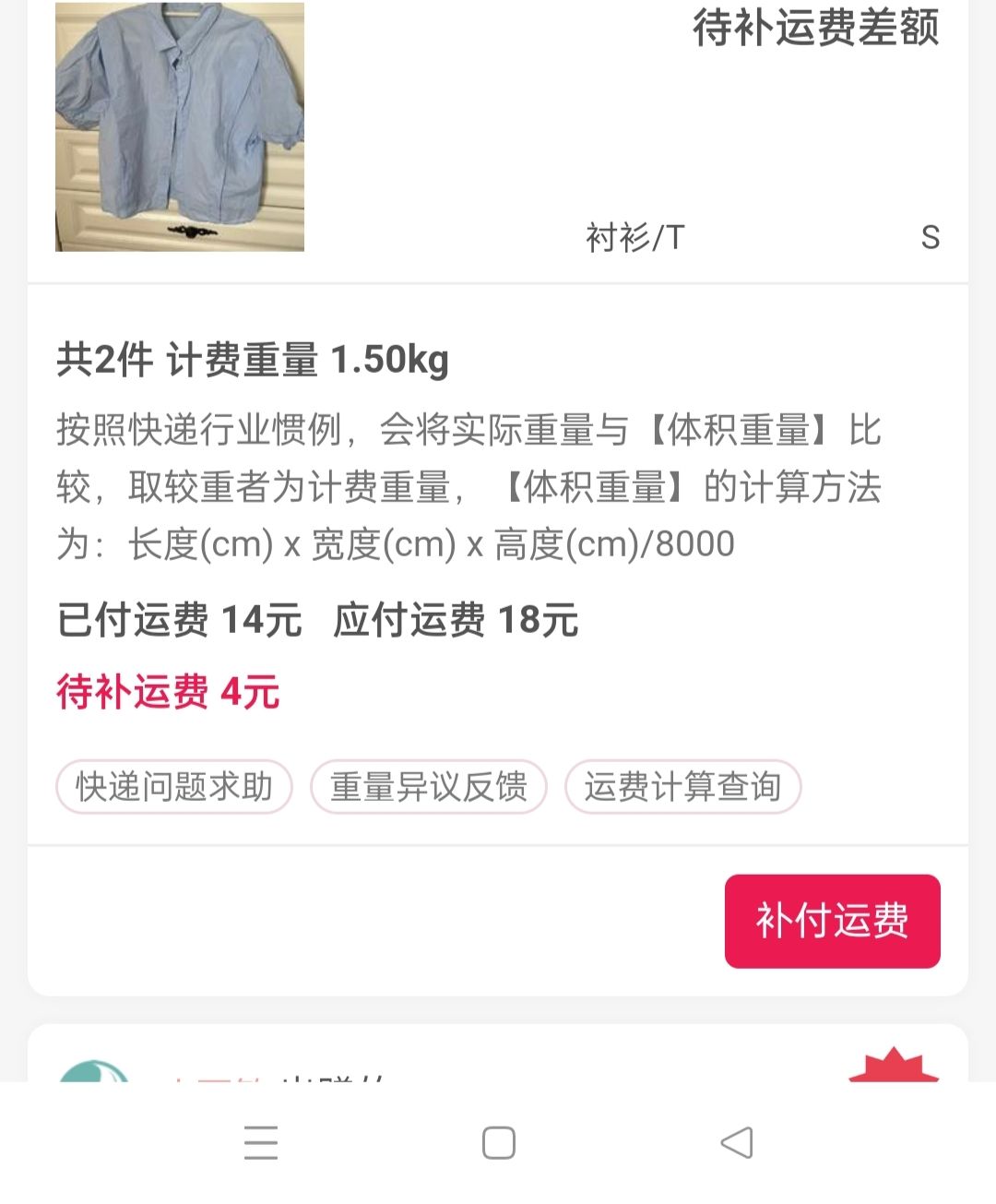Open the blue shirt product image
This screenshot has width=996, height=1204.
coord(180,127)
